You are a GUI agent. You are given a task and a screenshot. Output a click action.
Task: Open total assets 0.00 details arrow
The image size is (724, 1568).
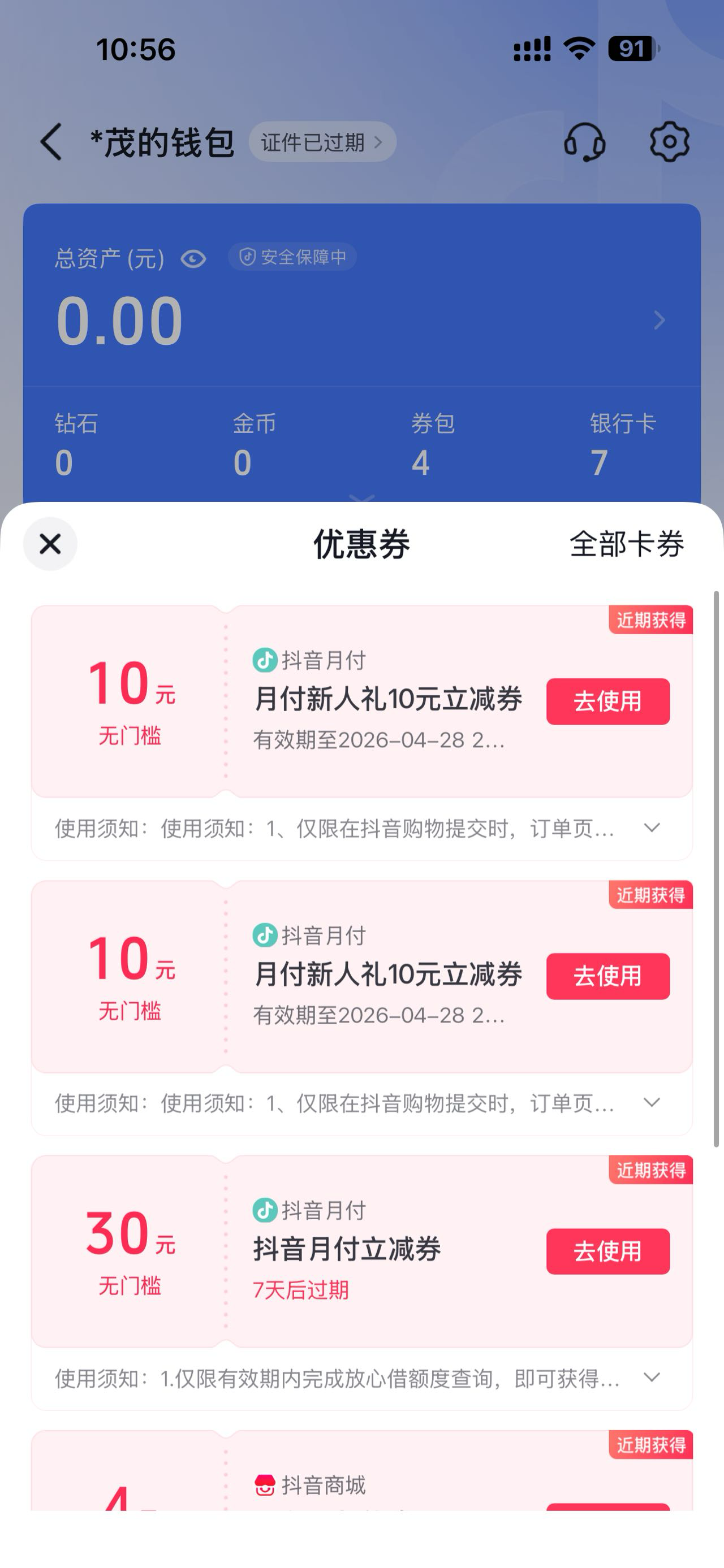tap(659, 320)
